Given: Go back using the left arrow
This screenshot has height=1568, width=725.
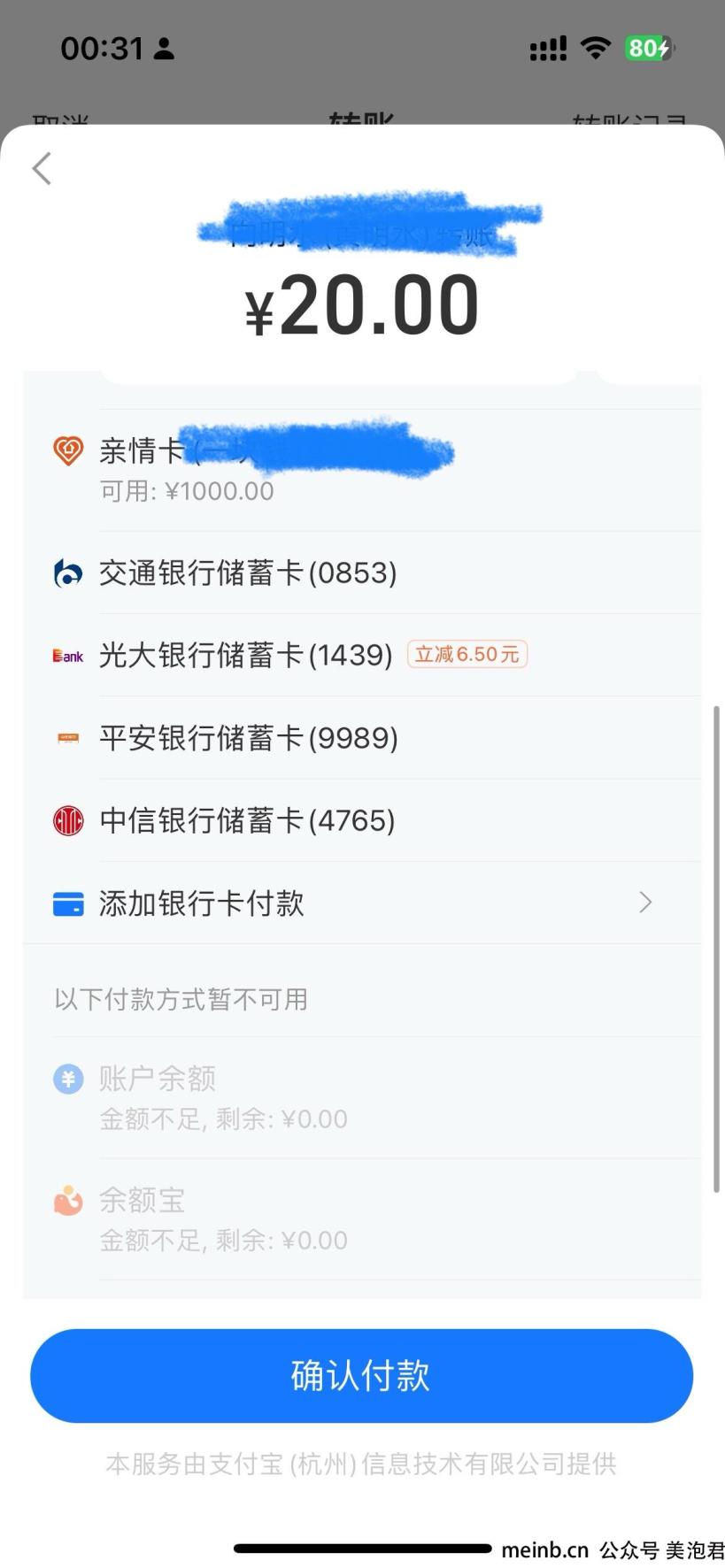Looking at the screenshot, I should click(x=42, y=168).
